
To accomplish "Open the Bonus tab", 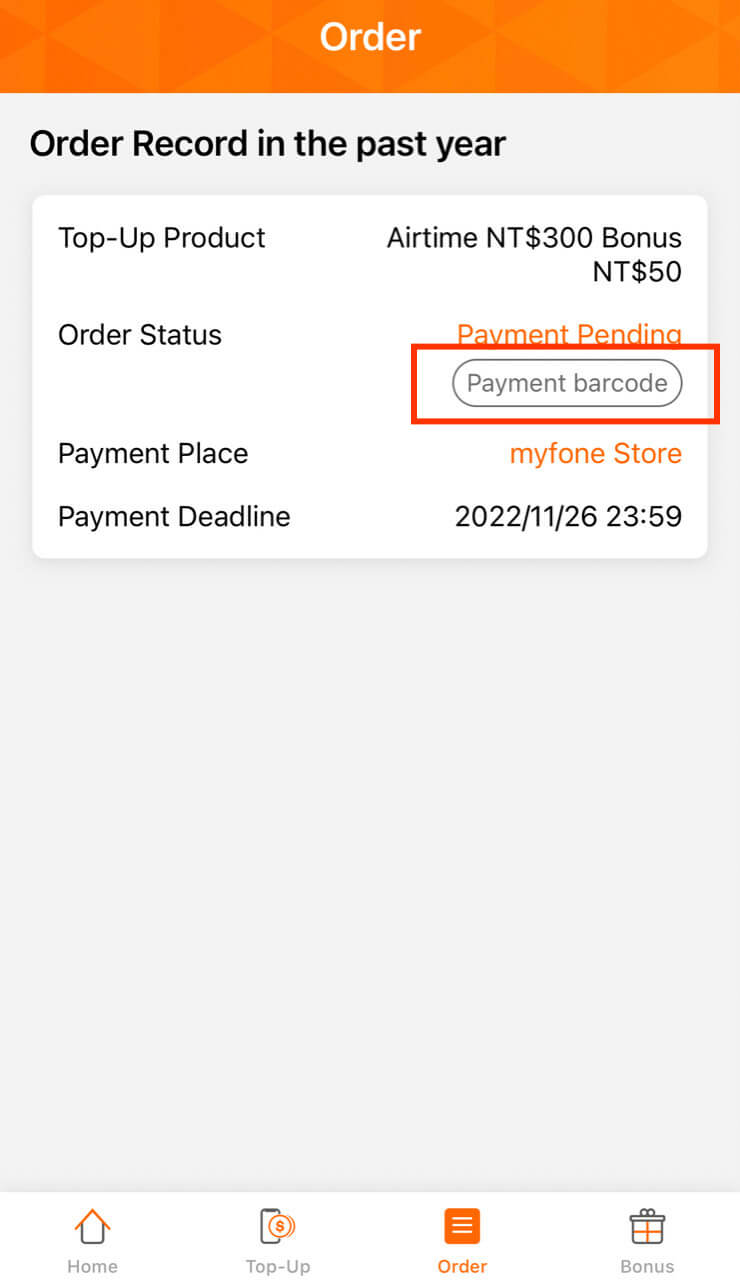I will (x=647, y=1240).
